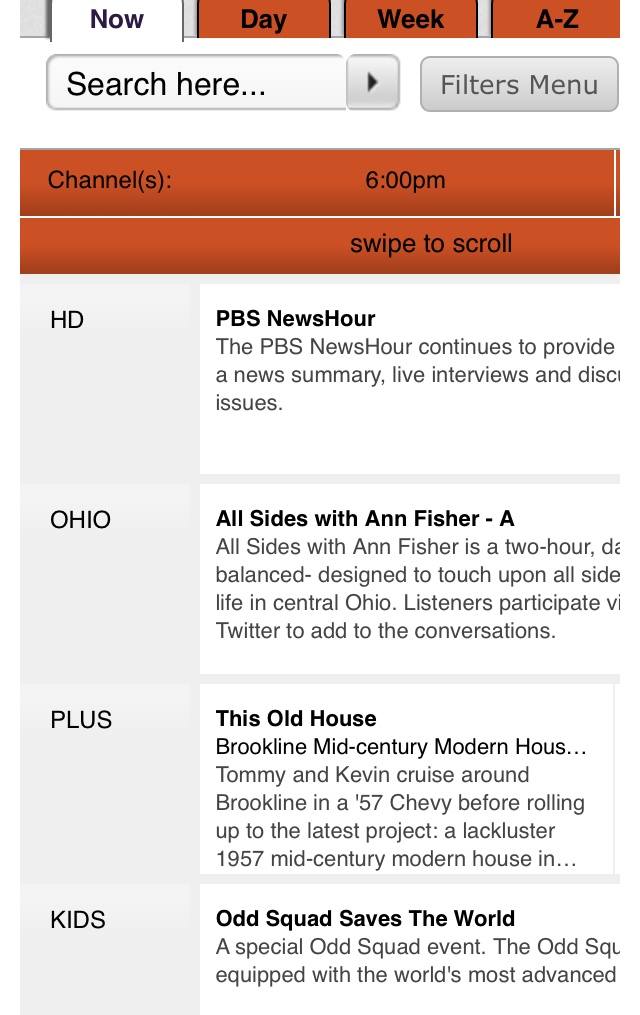Switch to the Now tab
Image resolution: width=640 pixels, height=1015 pixels.
pos(116,19)
